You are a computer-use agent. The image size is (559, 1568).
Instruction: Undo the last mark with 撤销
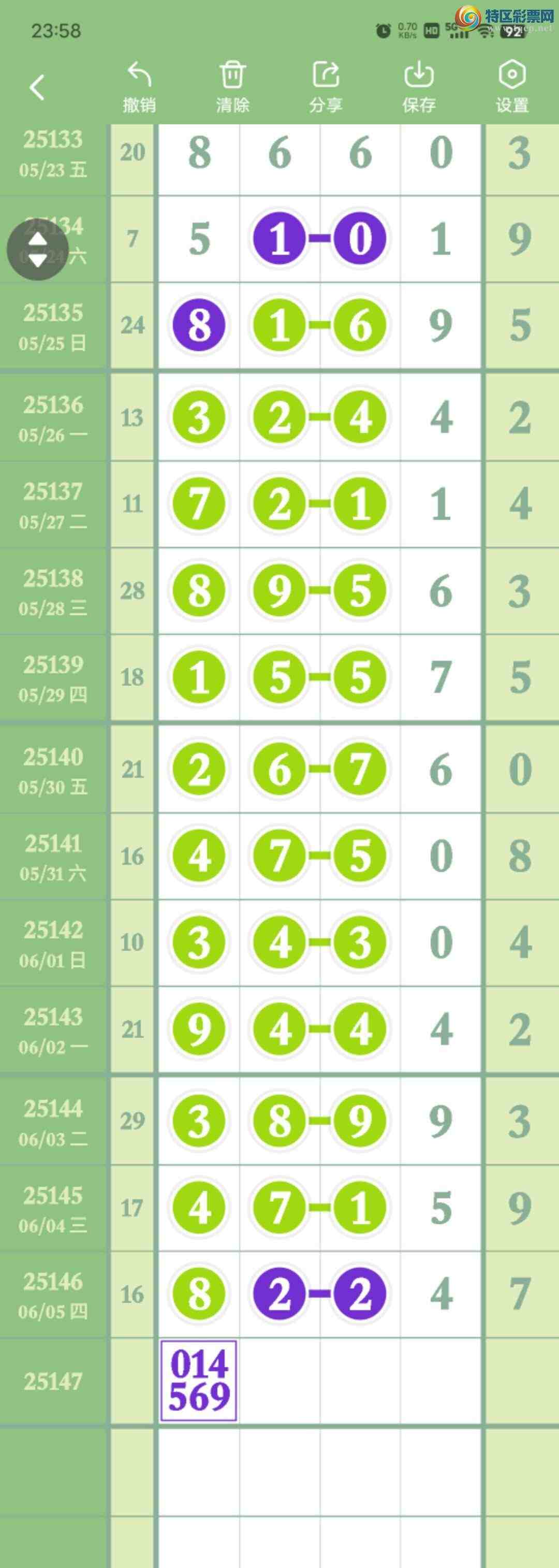click(139, 87)
